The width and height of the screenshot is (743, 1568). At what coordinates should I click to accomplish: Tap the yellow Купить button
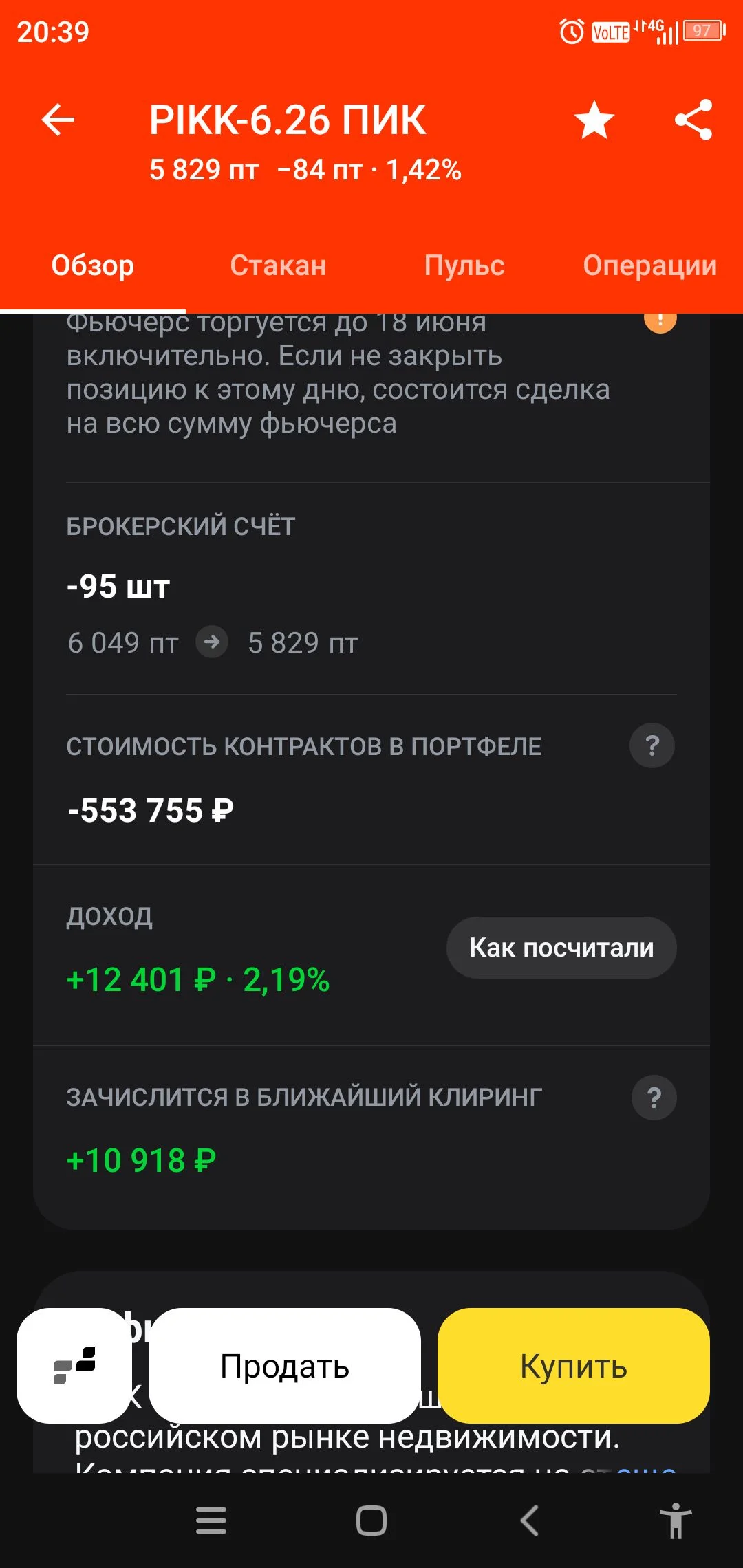[574, 1366]
